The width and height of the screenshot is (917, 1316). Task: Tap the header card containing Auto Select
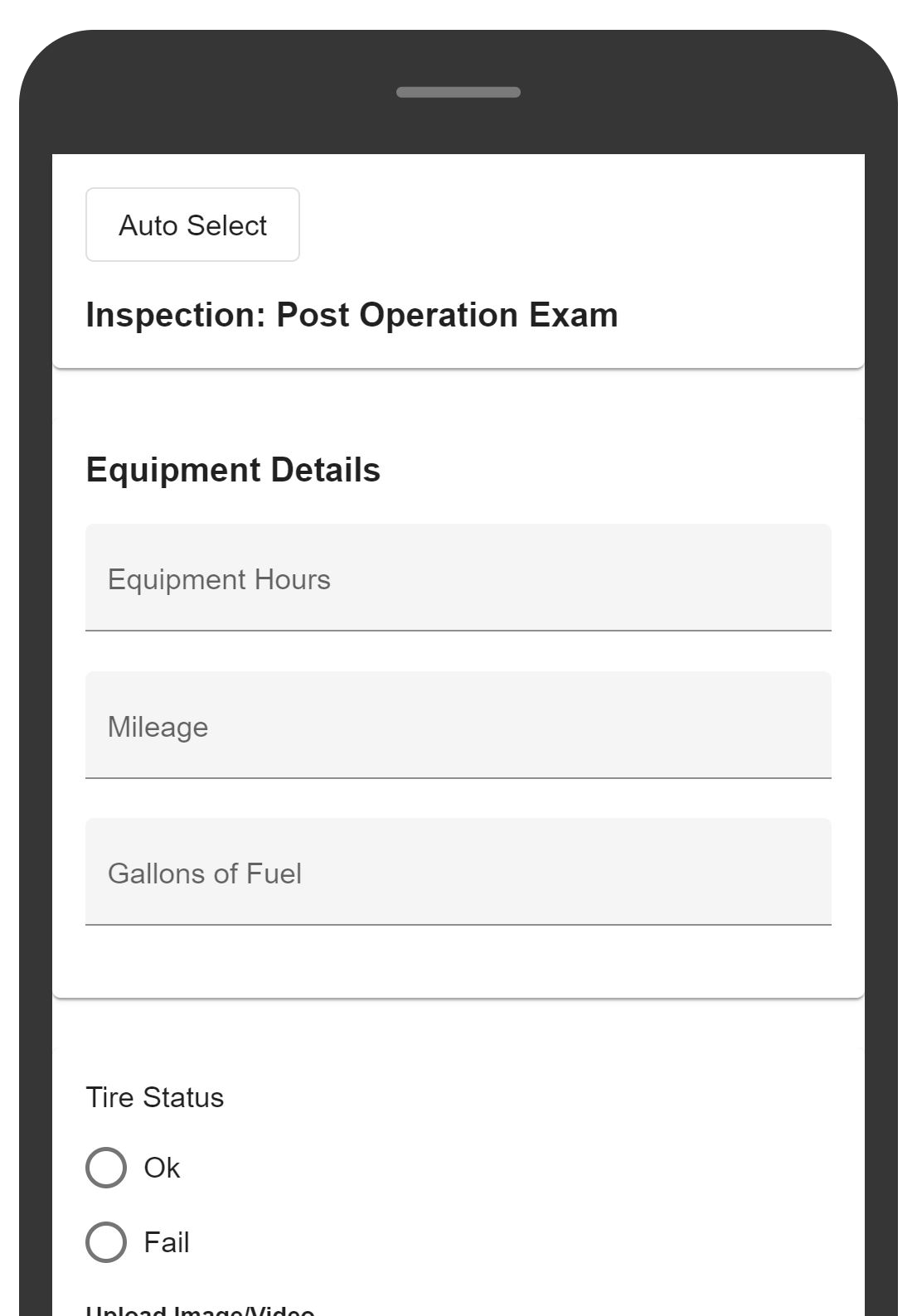tap(458, 257)
